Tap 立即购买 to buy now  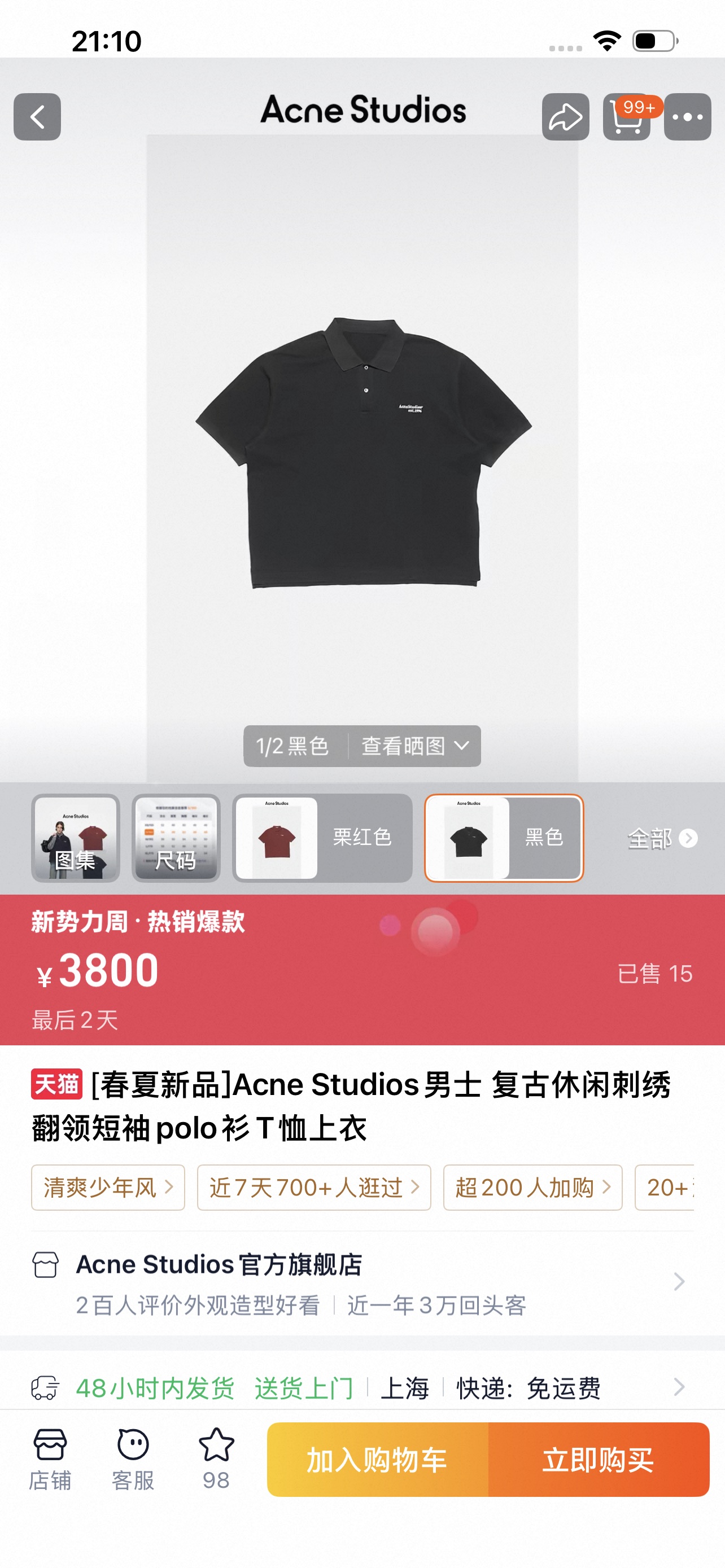pyautogui.click(x=599, y=1460)
